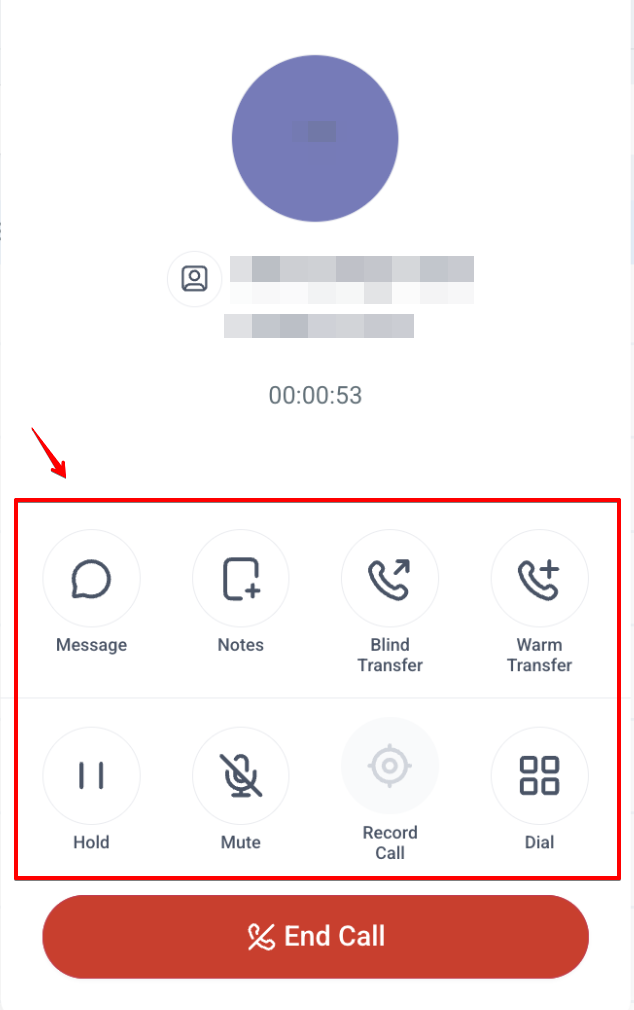Viewport: 634px width, 1010px height.
Task: Open the Dial keypad
Action: (x=539, y=775)
